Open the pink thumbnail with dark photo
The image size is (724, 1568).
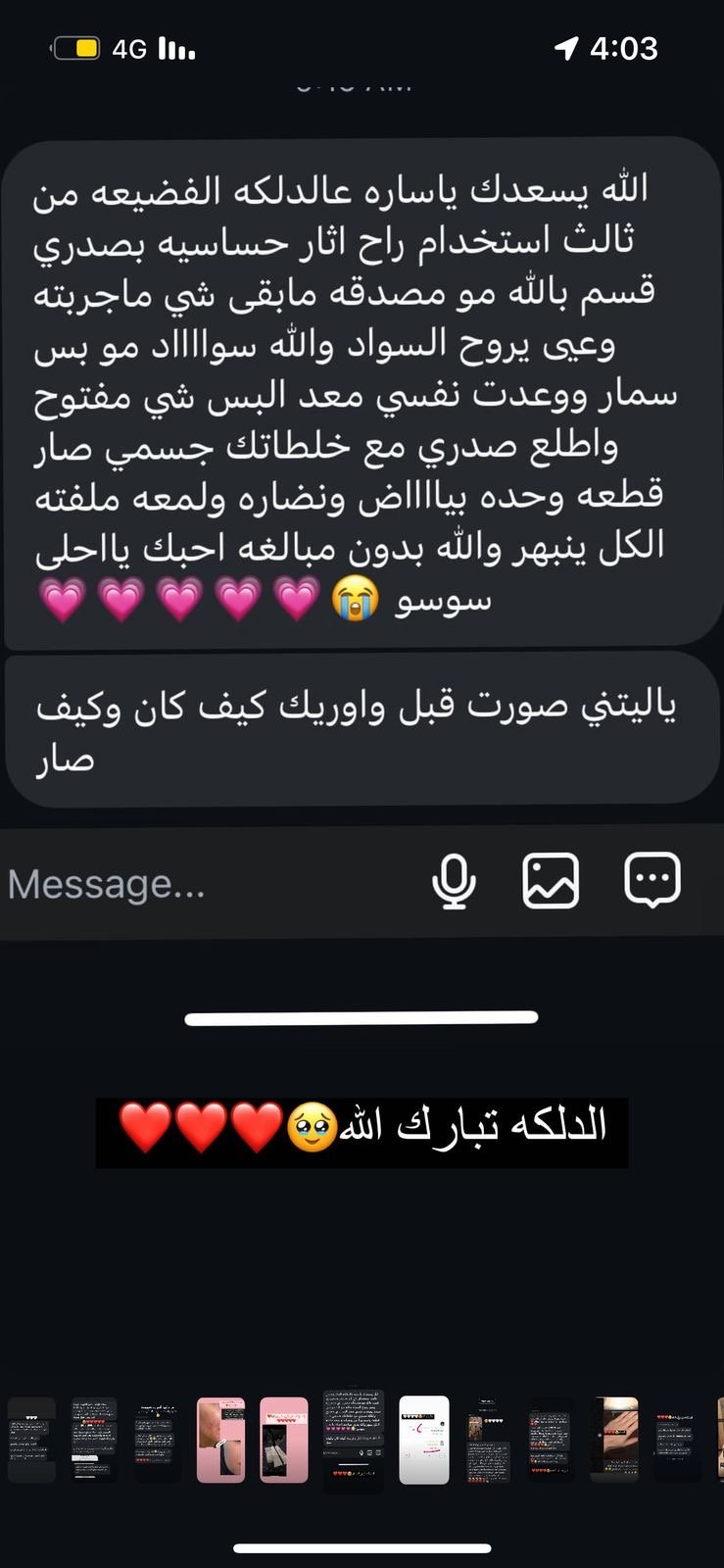coord(284,1440)
